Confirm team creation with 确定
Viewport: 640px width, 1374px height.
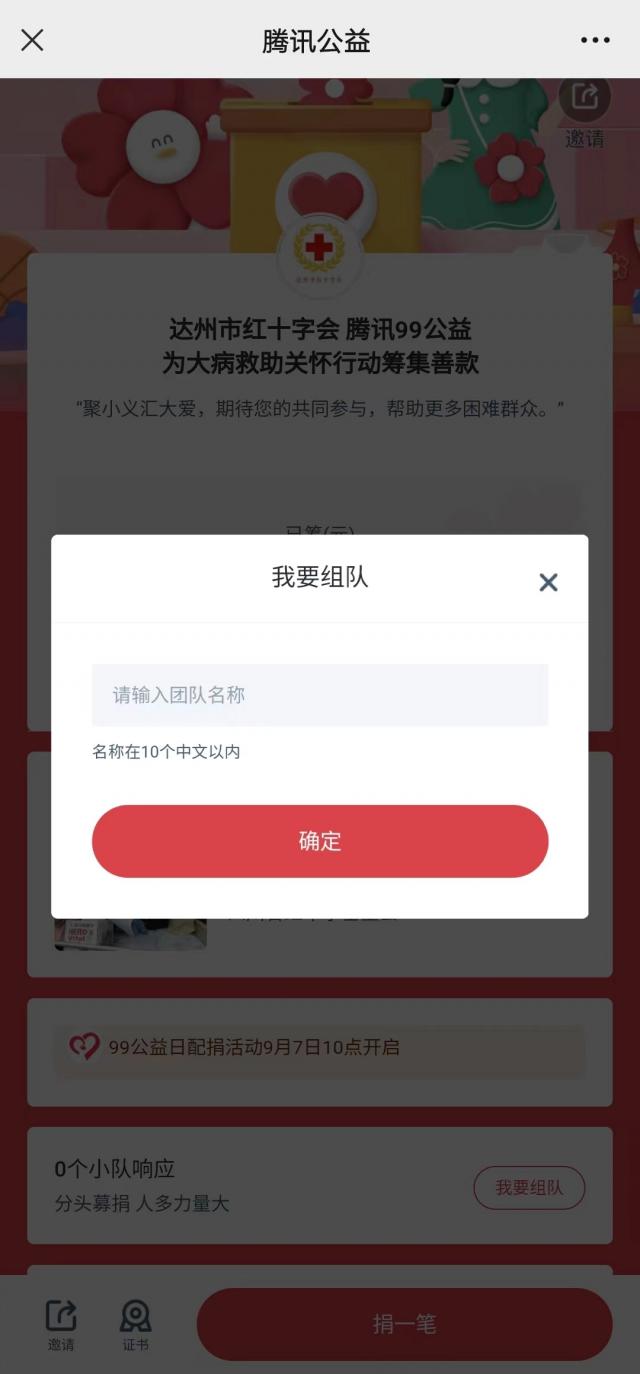pos(320,841)
